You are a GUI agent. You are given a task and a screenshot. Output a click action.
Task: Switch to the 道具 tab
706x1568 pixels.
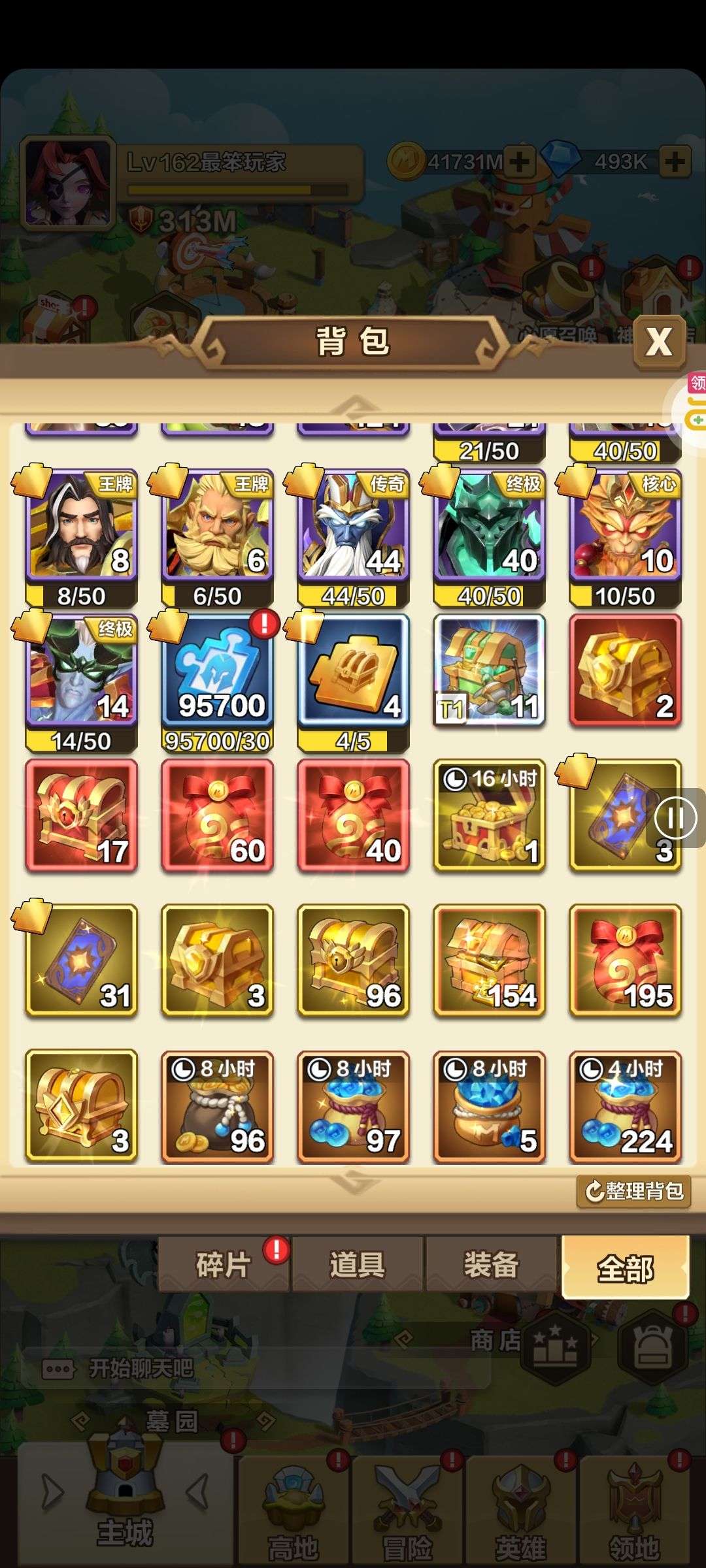358,1264
